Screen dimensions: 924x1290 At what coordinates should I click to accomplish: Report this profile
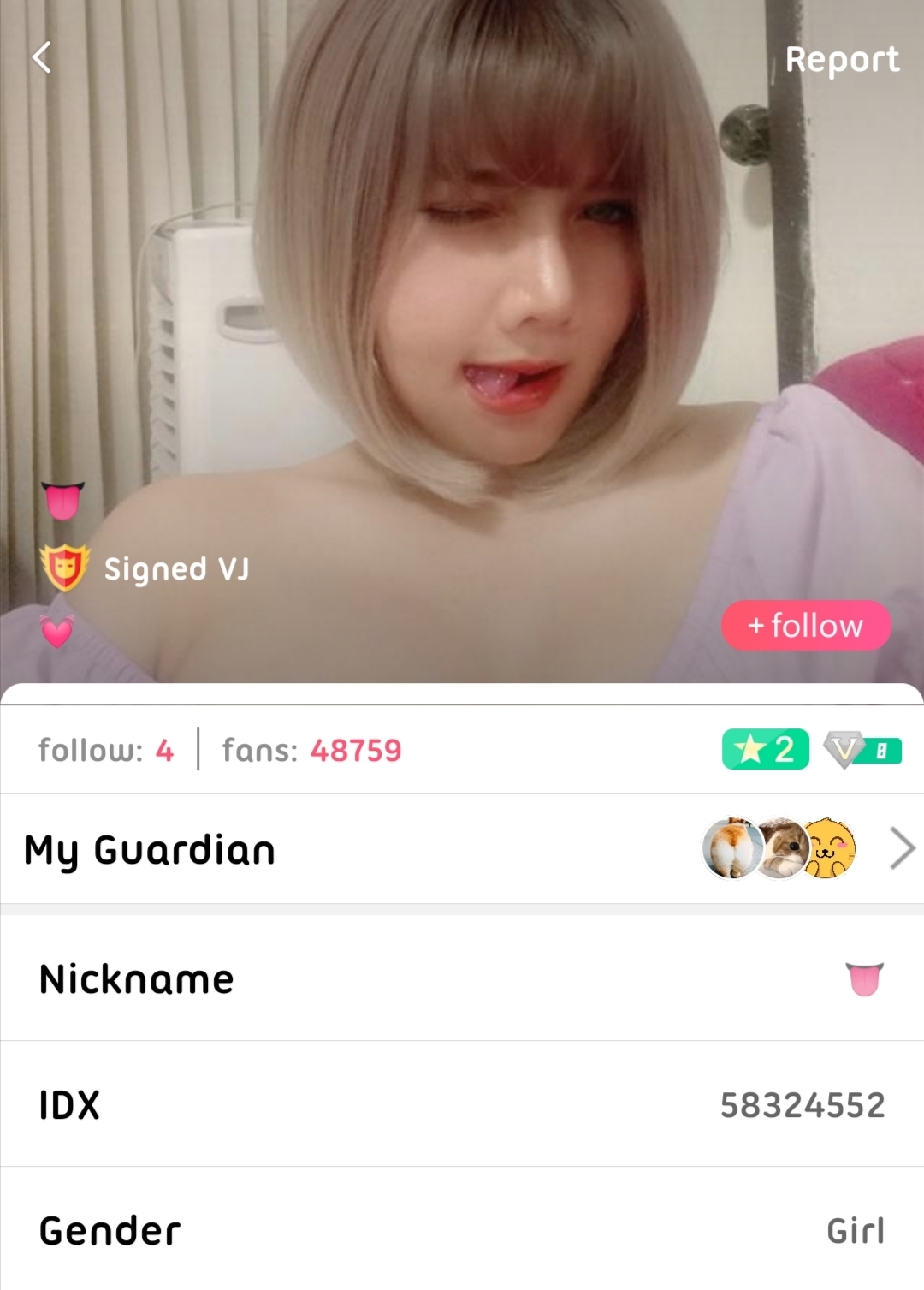coord(842,60)
